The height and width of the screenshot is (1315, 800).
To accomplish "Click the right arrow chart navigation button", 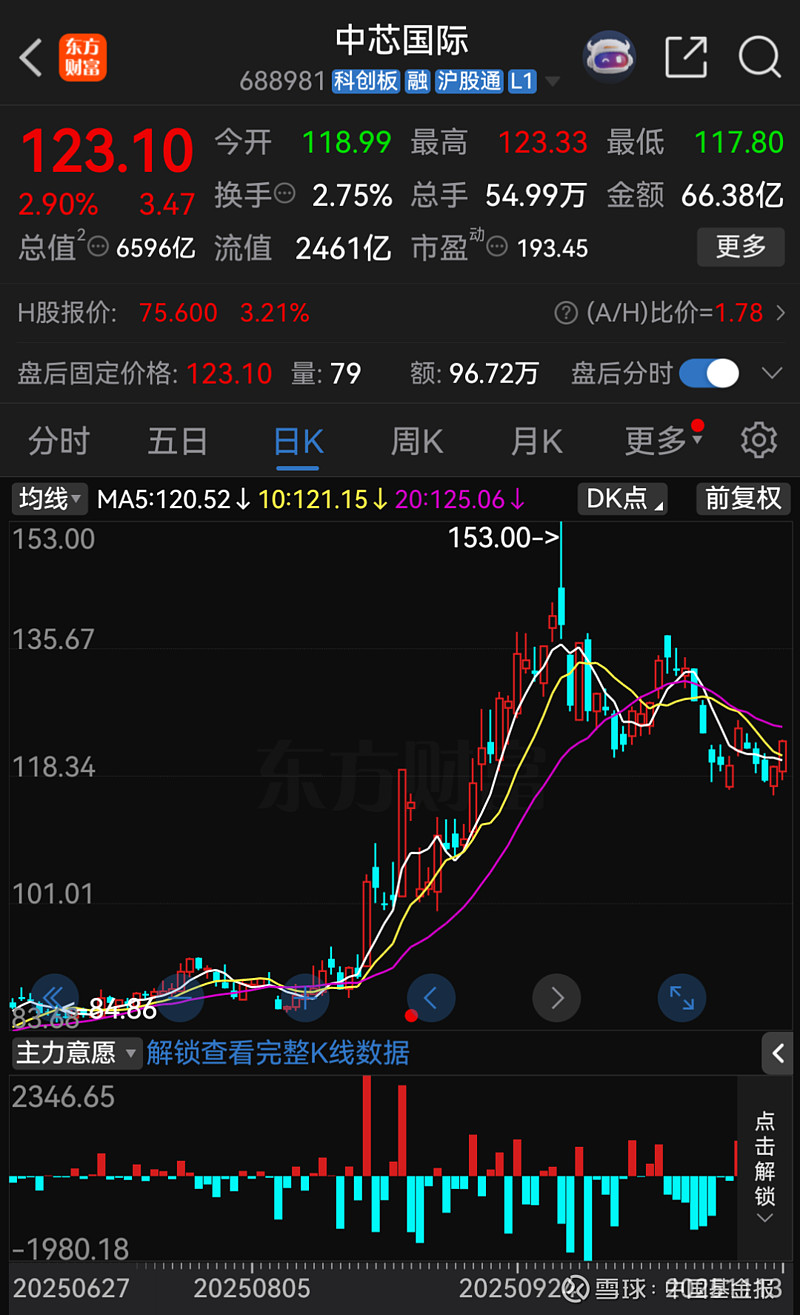I will click(556, 998).
